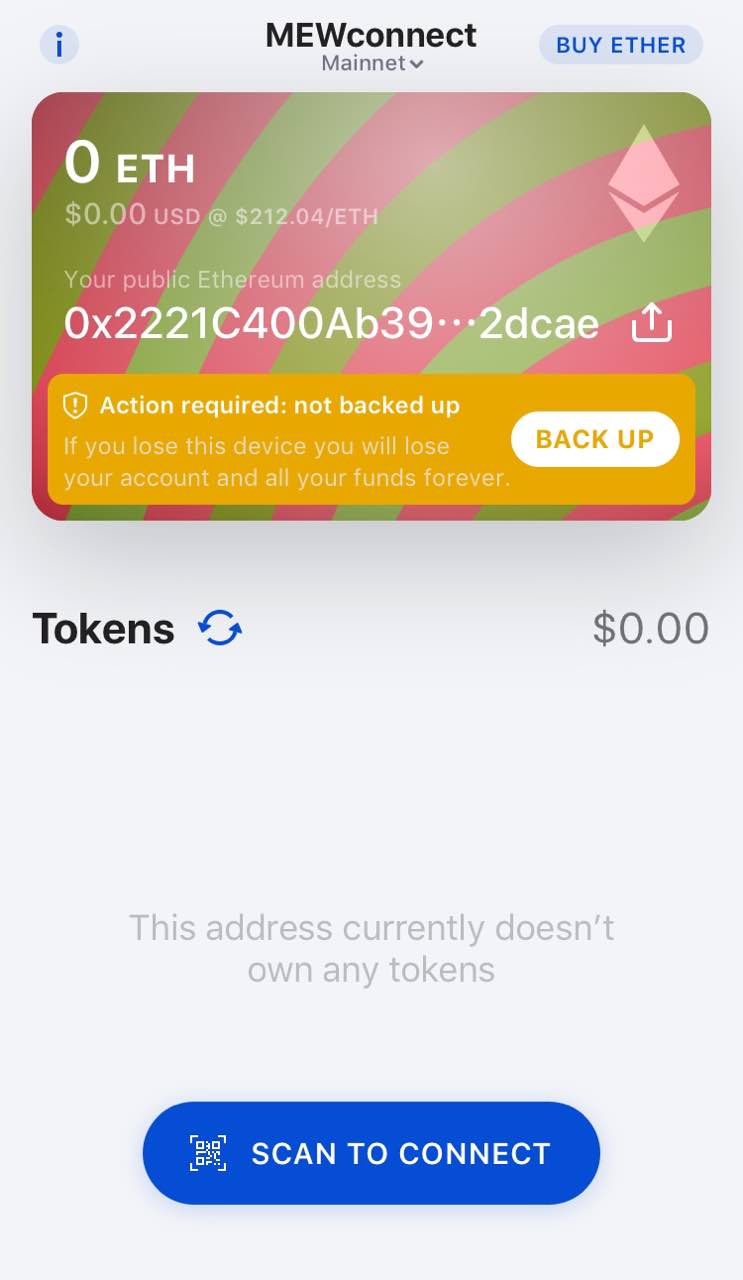Image resolution: width=743 pixels, height=1280 pixels.
Task: Tap Scan to Connect
Action: coord(371,1153)
